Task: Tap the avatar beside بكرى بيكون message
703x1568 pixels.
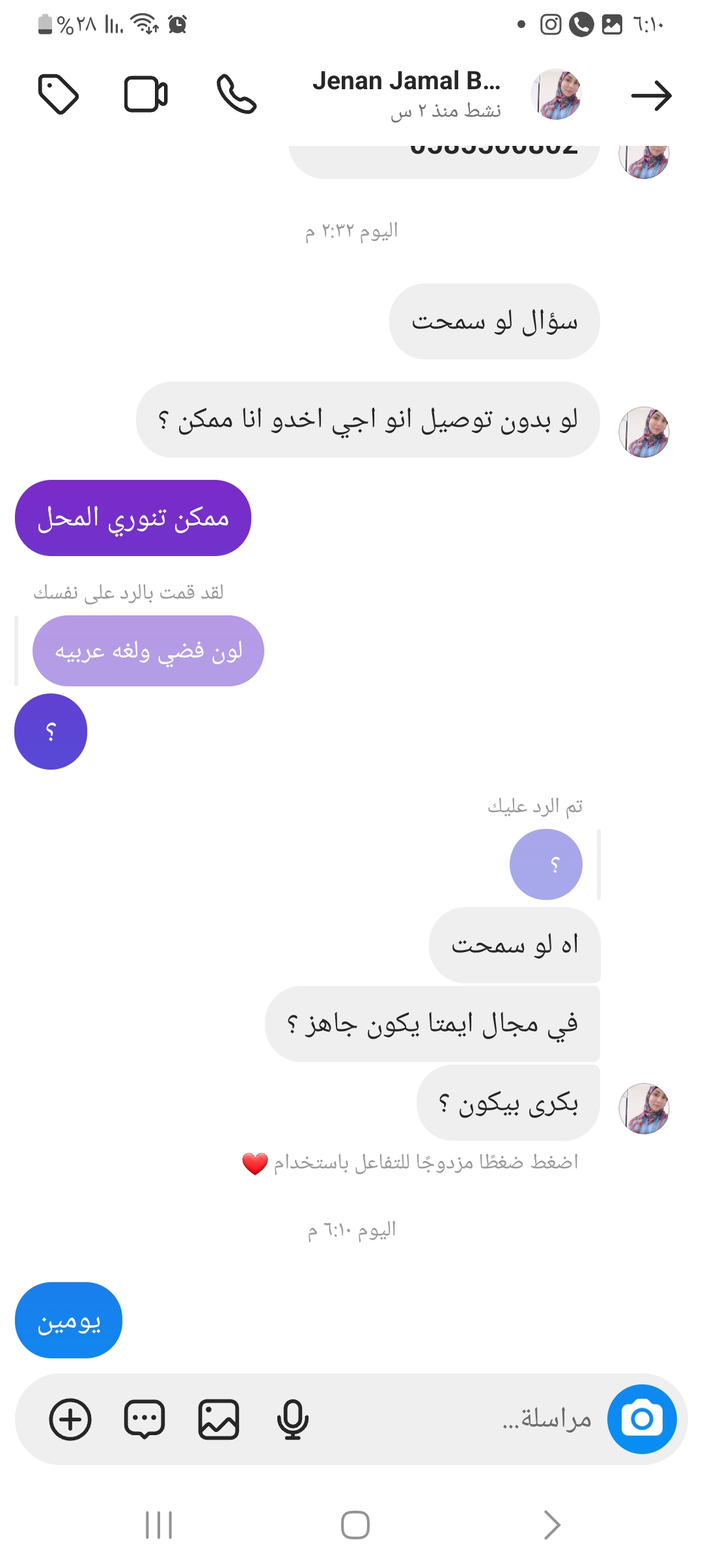Action: click(644, 1108)
